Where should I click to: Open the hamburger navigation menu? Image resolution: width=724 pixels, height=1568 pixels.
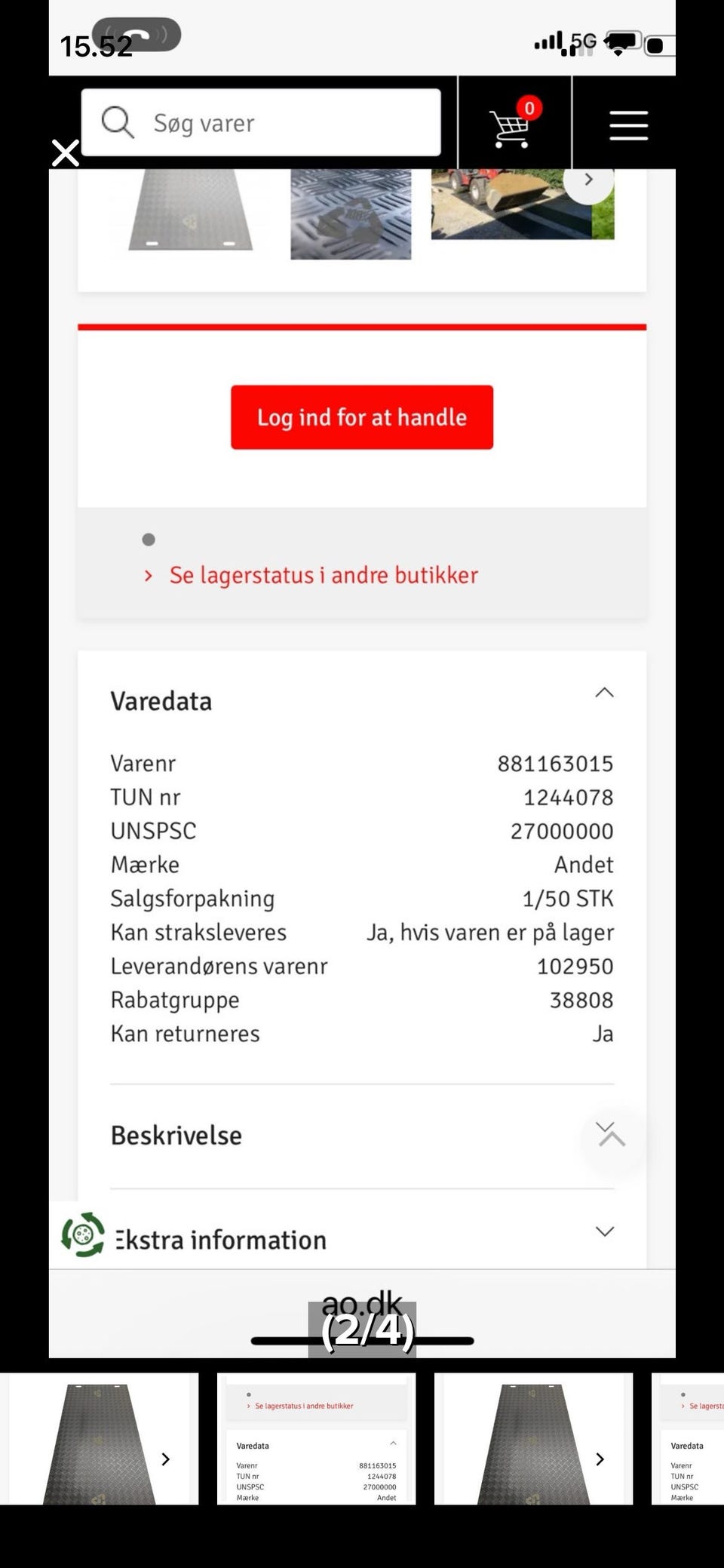[x=628, y=127]
